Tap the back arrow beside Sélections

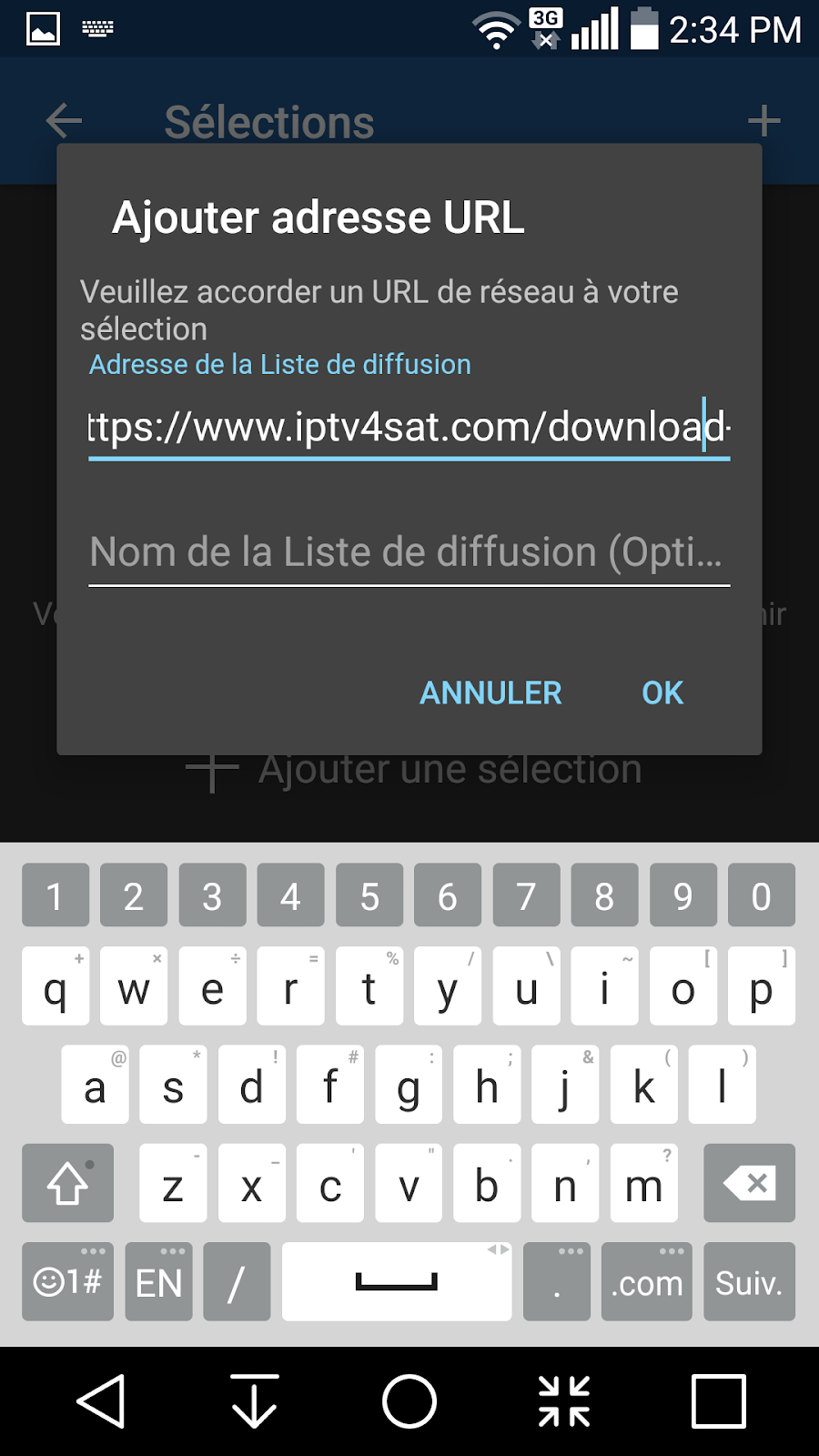click(x=64, y=121)
